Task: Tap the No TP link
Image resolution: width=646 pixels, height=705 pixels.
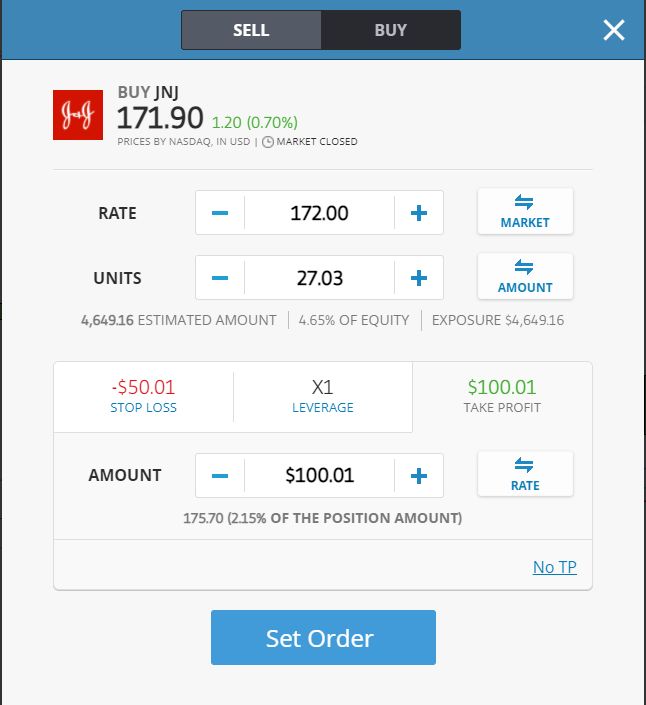Action: point(554,567)
